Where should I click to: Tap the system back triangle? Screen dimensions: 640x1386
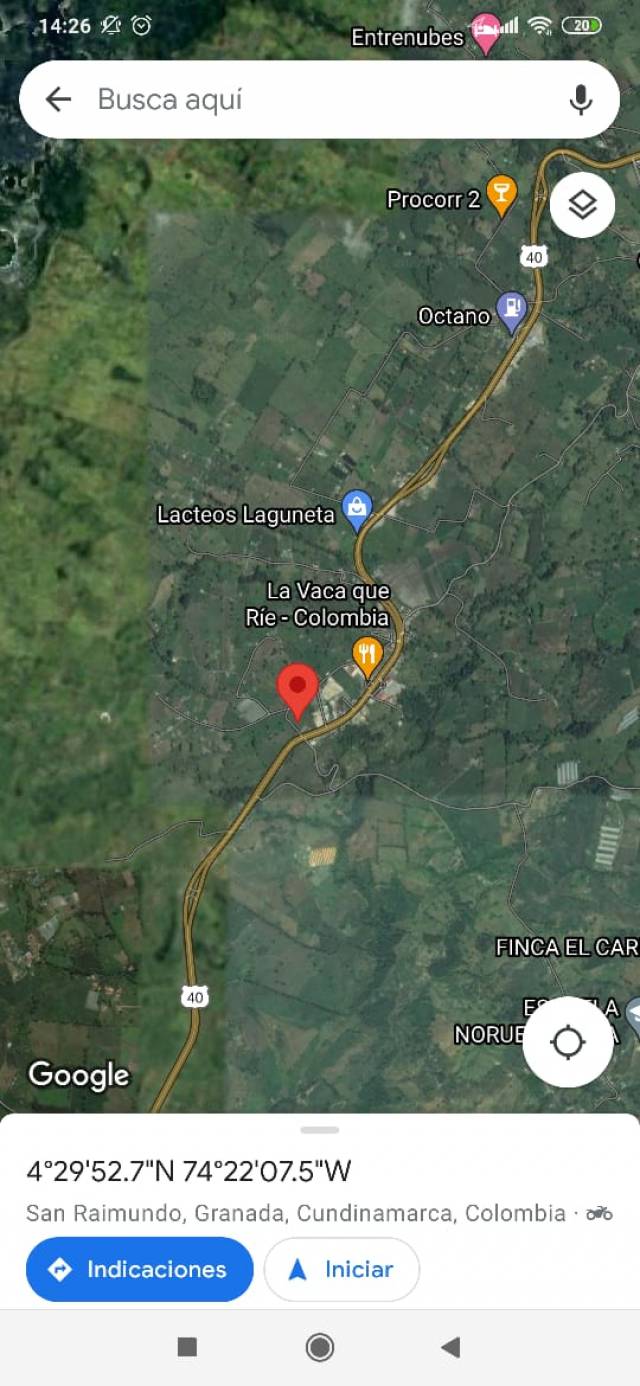click(451, 1347)
